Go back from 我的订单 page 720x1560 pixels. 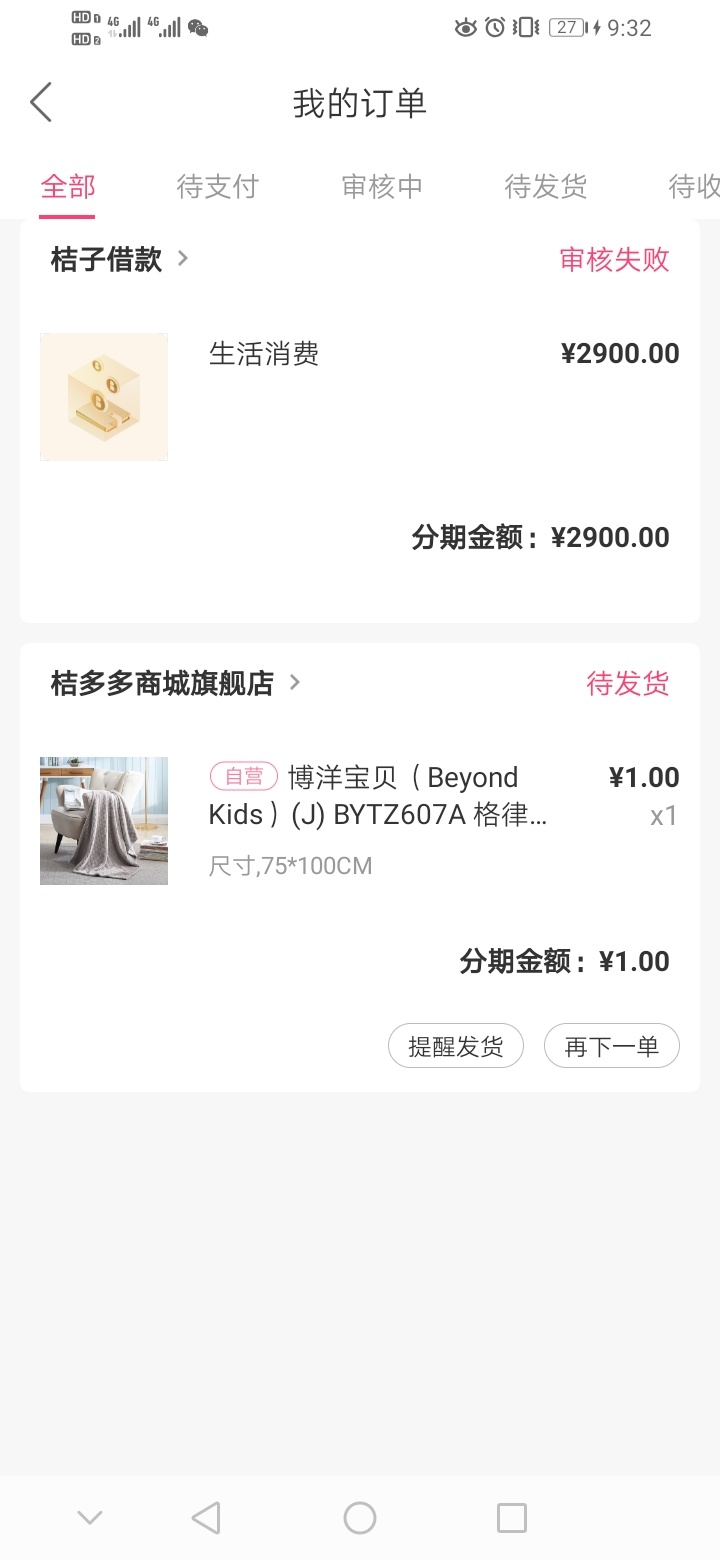(41, 102)
